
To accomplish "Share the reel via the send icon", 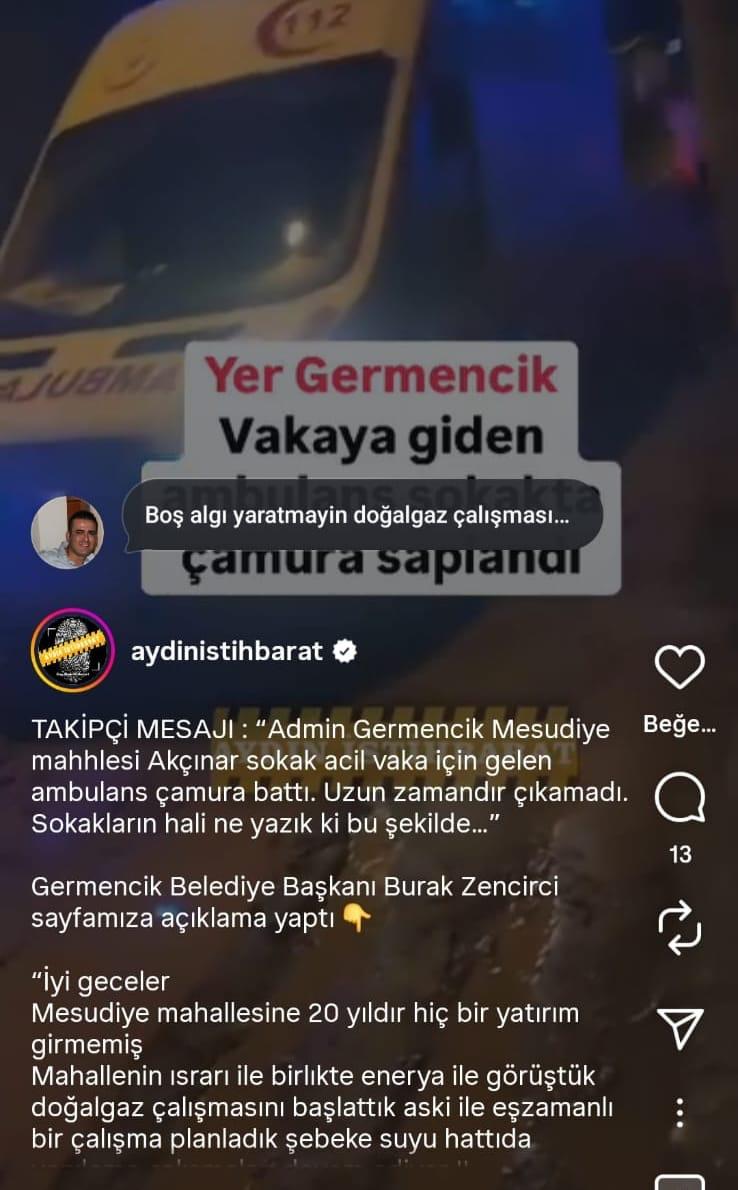I will (680, 1028).
